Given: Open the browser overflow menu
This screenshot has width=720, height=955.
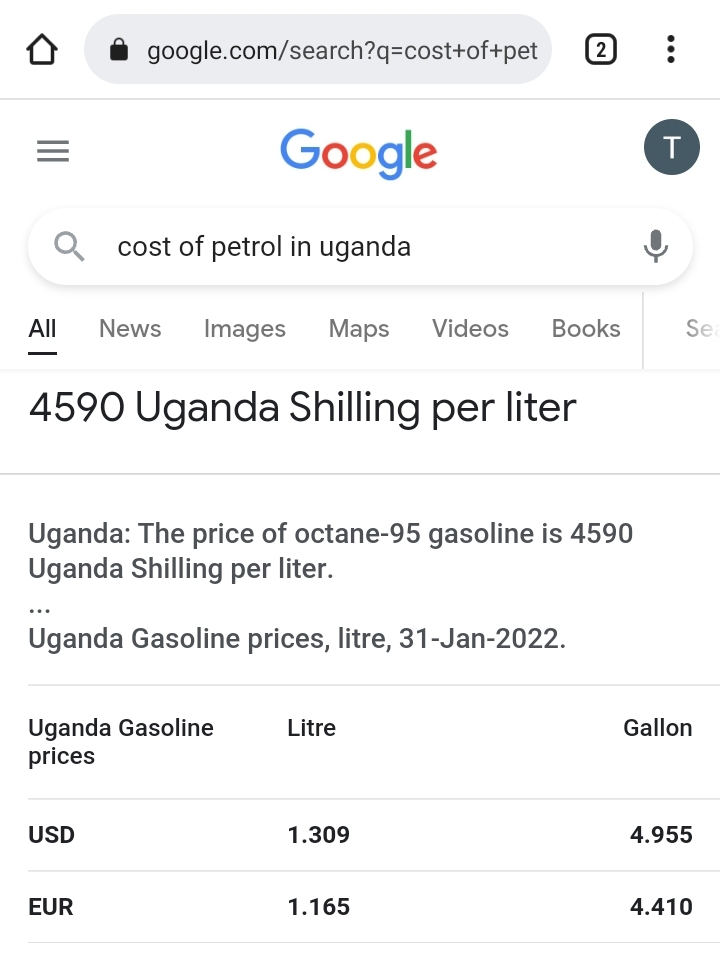Looking at the screenshot, I should (x=670, y=49).
